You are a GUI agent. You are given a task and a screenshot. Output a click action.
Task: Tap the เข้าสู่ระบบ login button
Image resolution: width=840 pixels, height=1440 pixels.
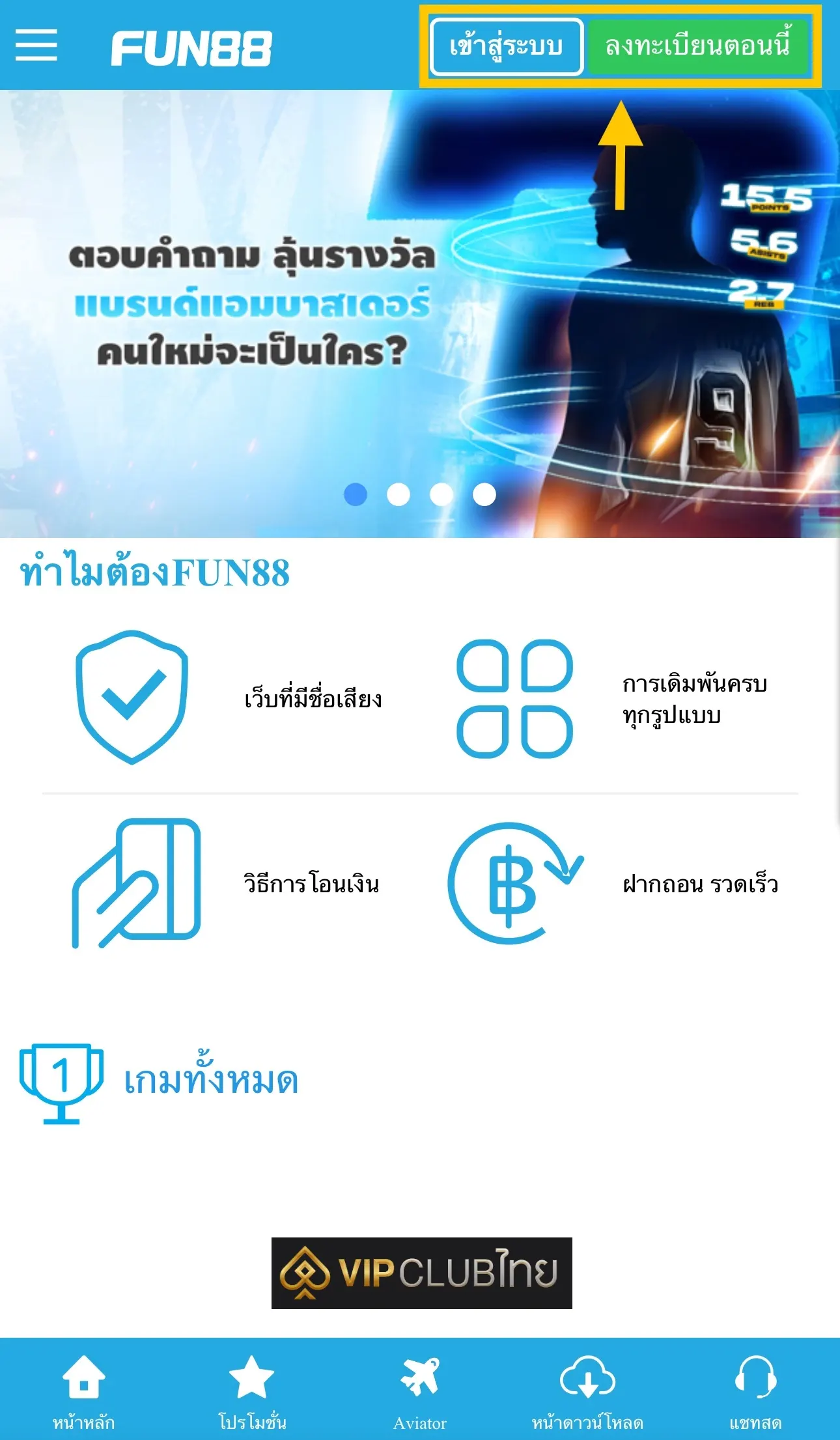pyautogui.click(x=506, y=46)
